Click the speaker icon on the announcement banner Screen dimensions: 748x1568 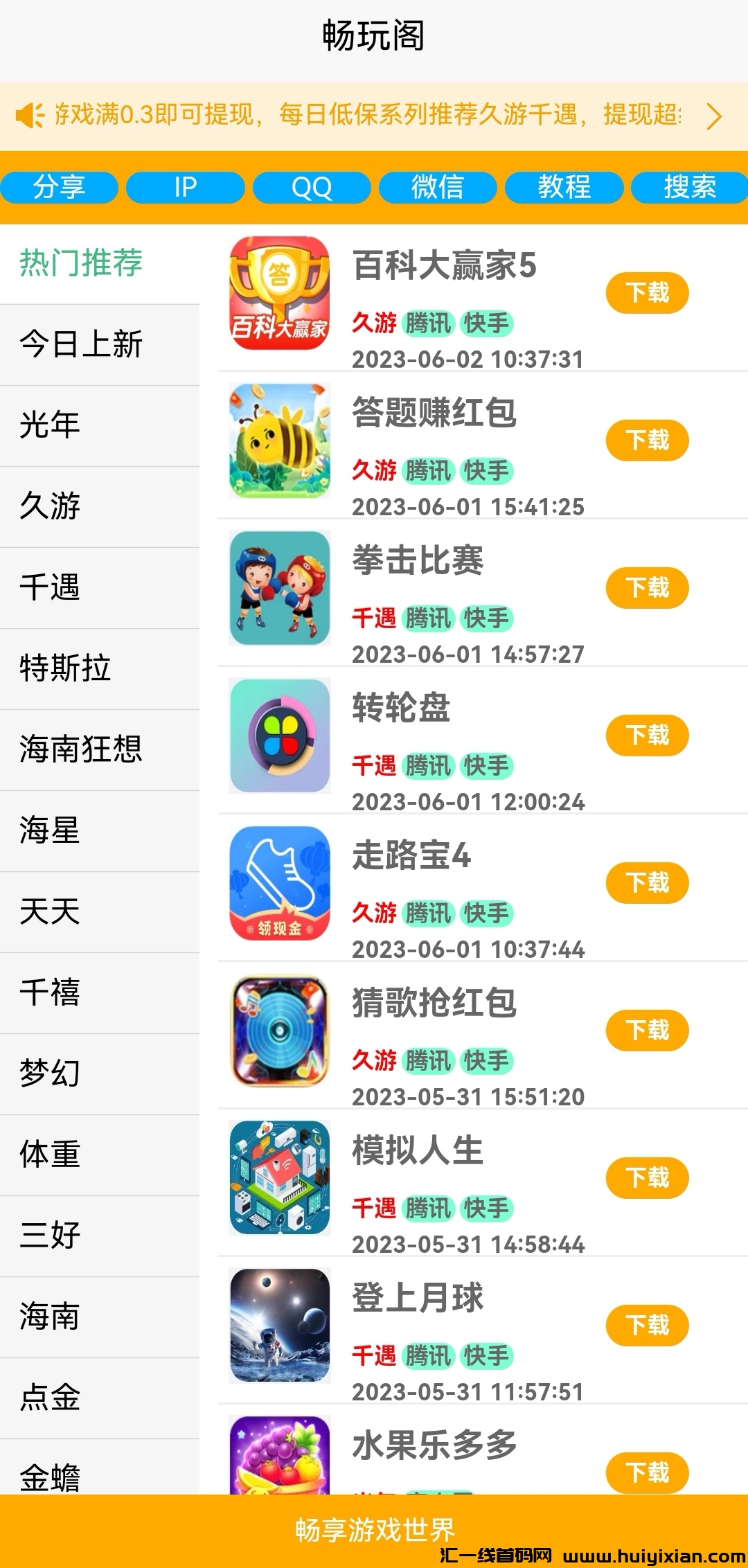28,116
